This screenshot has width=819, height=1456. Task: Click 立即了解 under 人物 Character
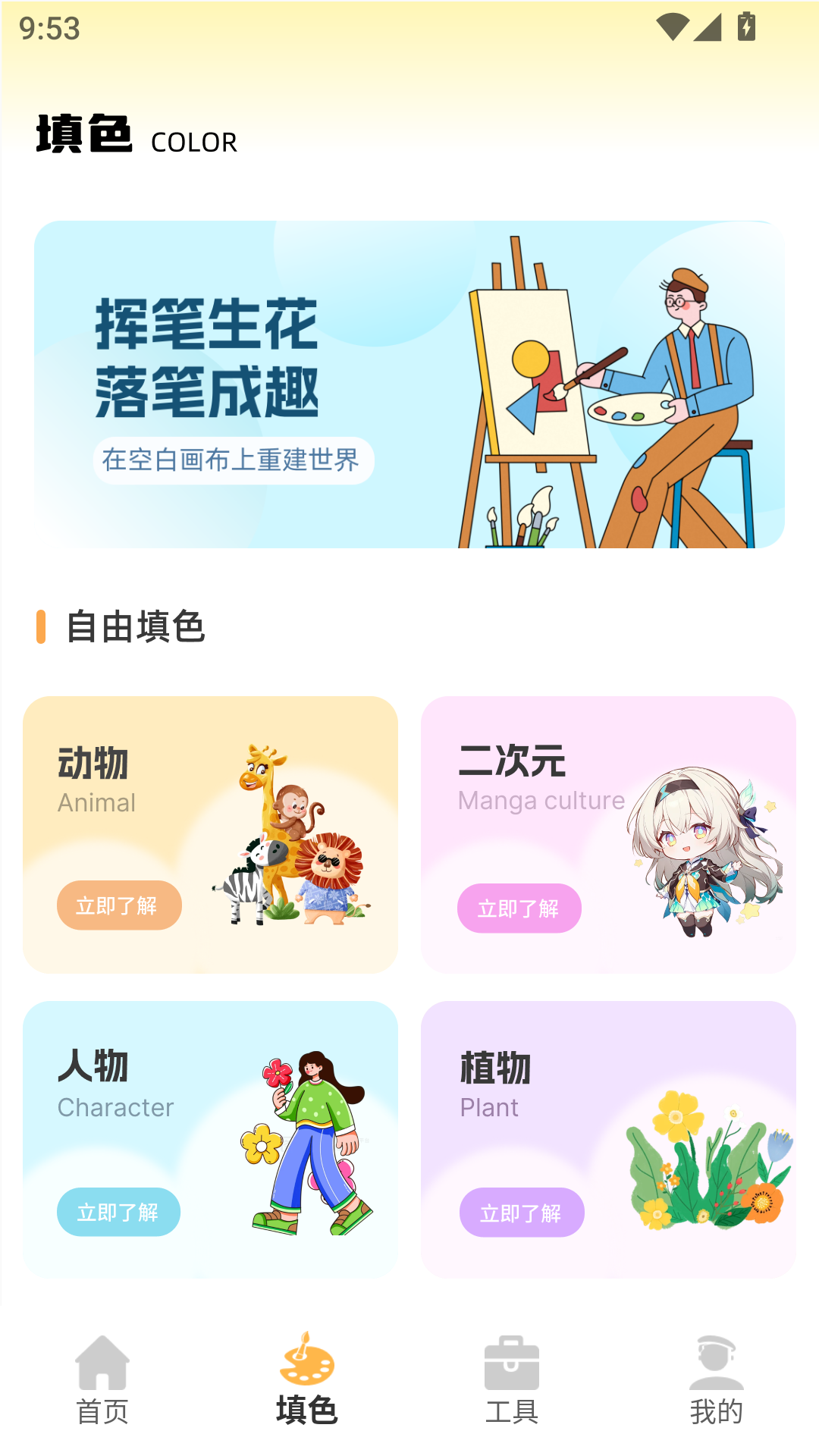coord(118,1212)
